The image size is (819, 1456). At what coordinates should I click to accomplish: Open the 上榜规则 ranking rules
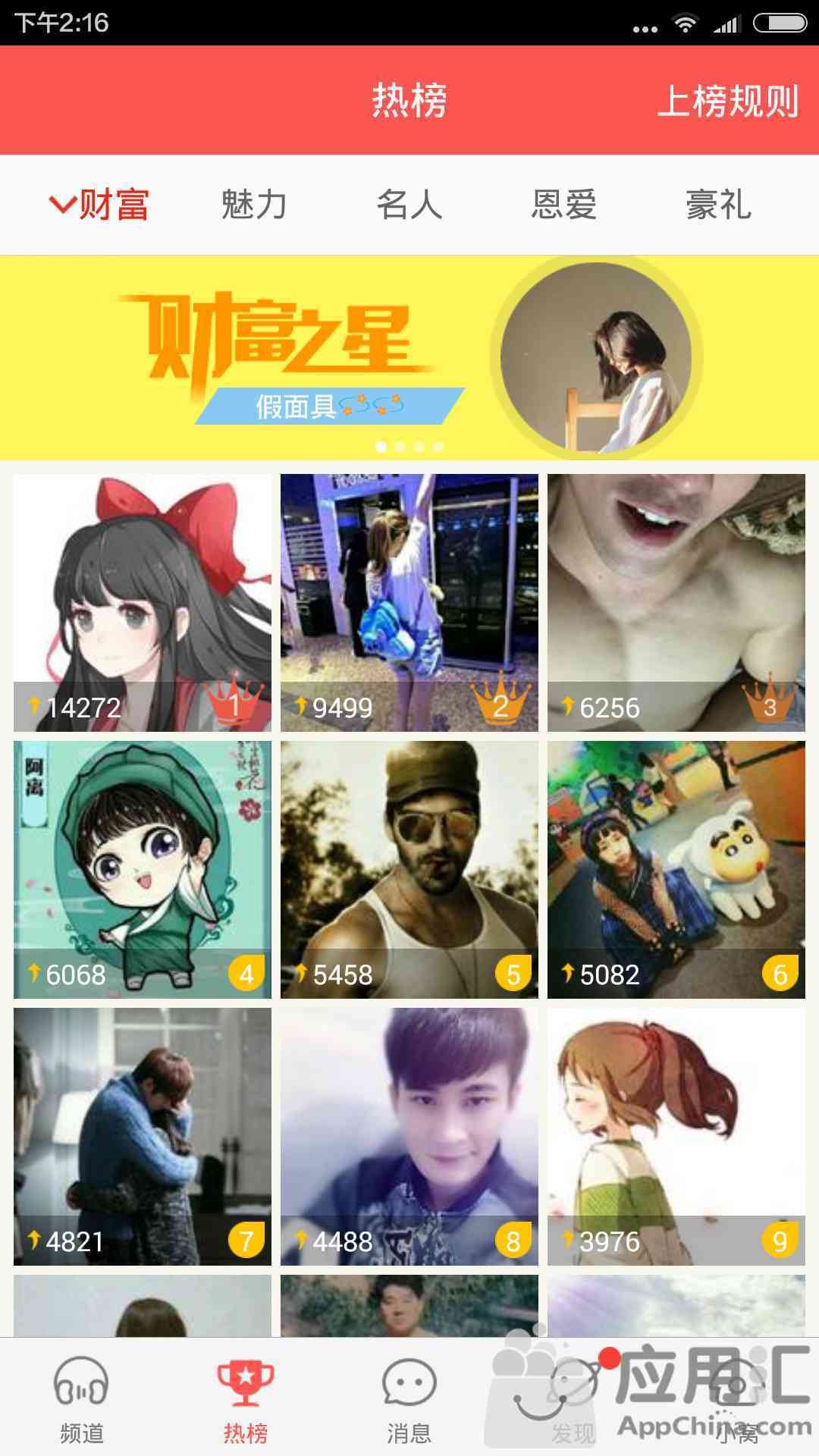(x=728, y=101)
